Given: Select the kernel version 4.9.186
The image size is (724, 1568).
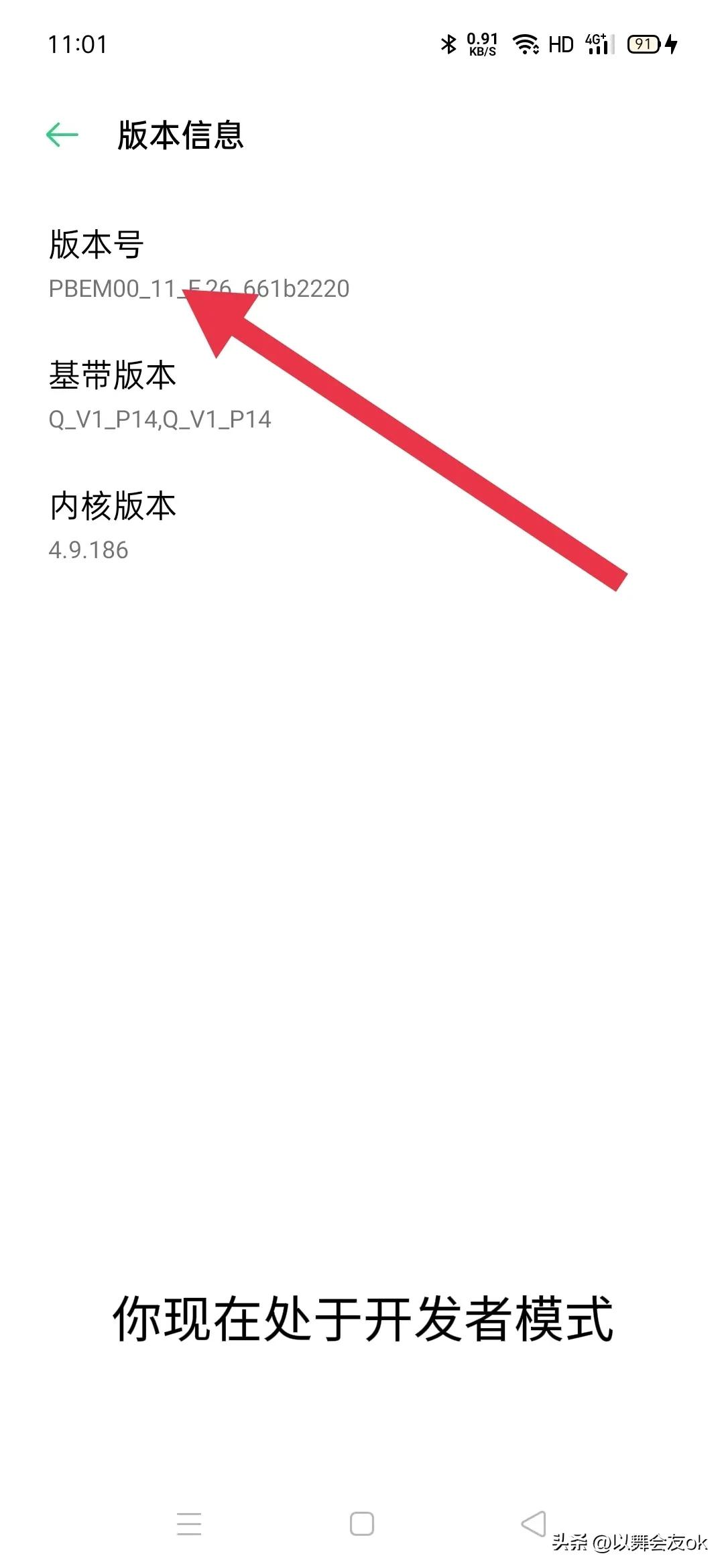Looking at the screenshot, I should [x=89, y=551].
